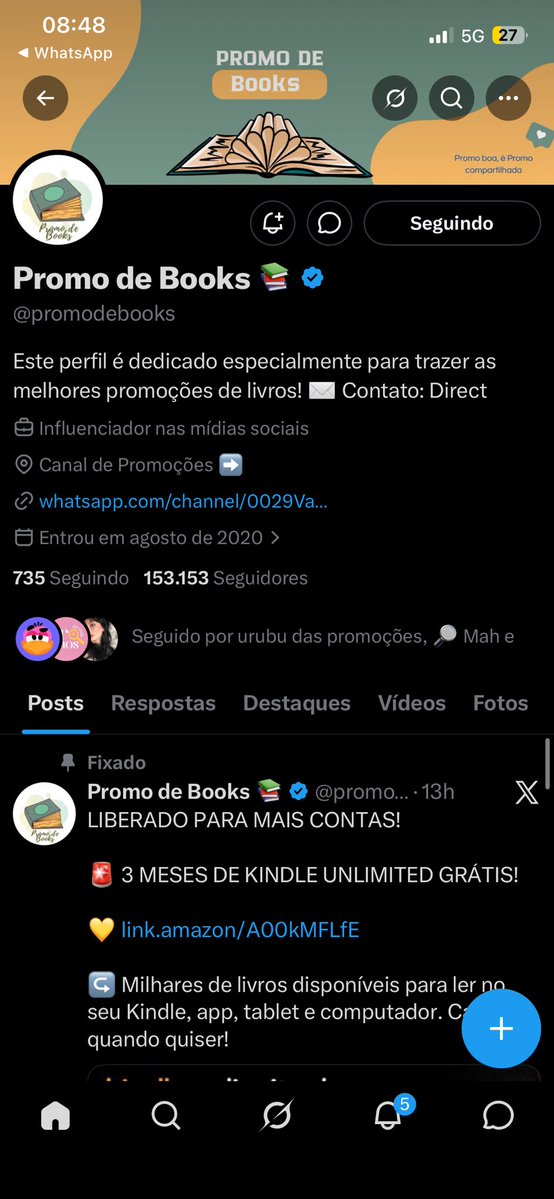Open the Fotos tab
554x1199 pixels.
coord(500,703)
